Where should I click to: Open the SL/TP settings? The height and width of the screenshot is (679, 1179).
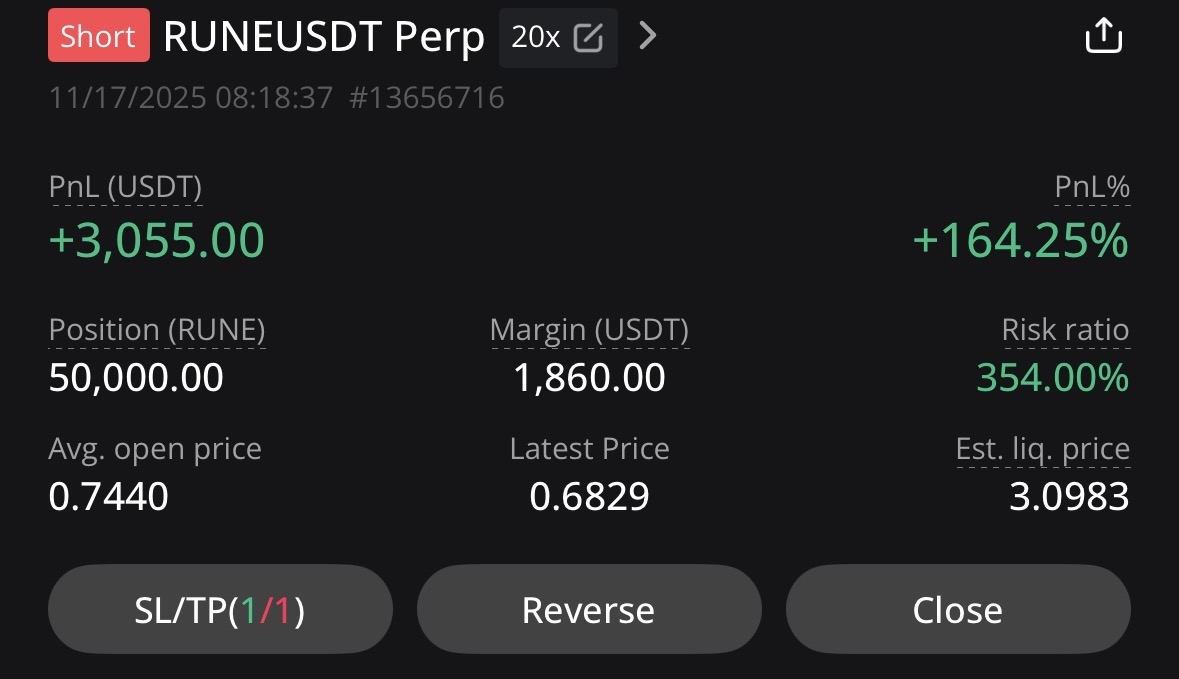(x=220, y=610)
